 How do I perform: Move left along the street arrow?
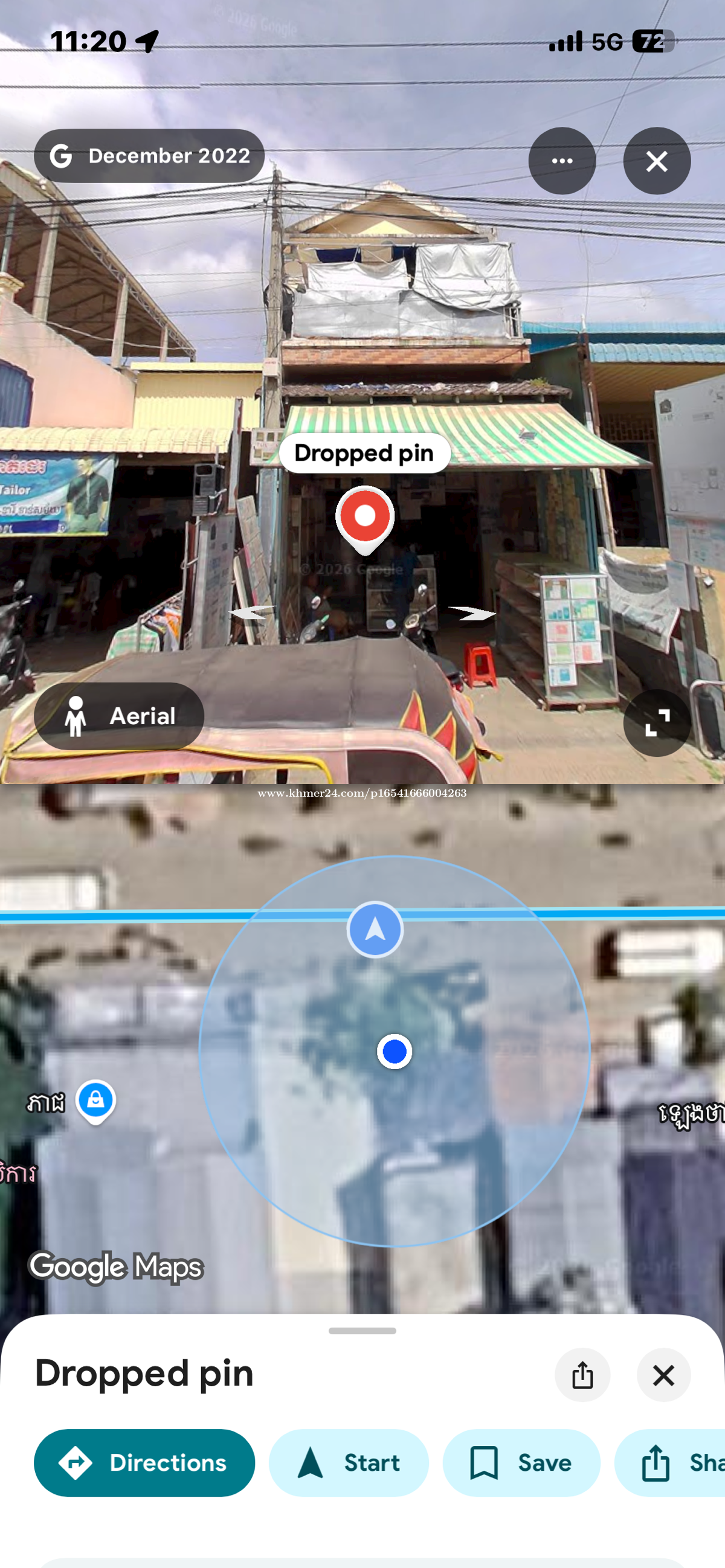click(252, 613)
